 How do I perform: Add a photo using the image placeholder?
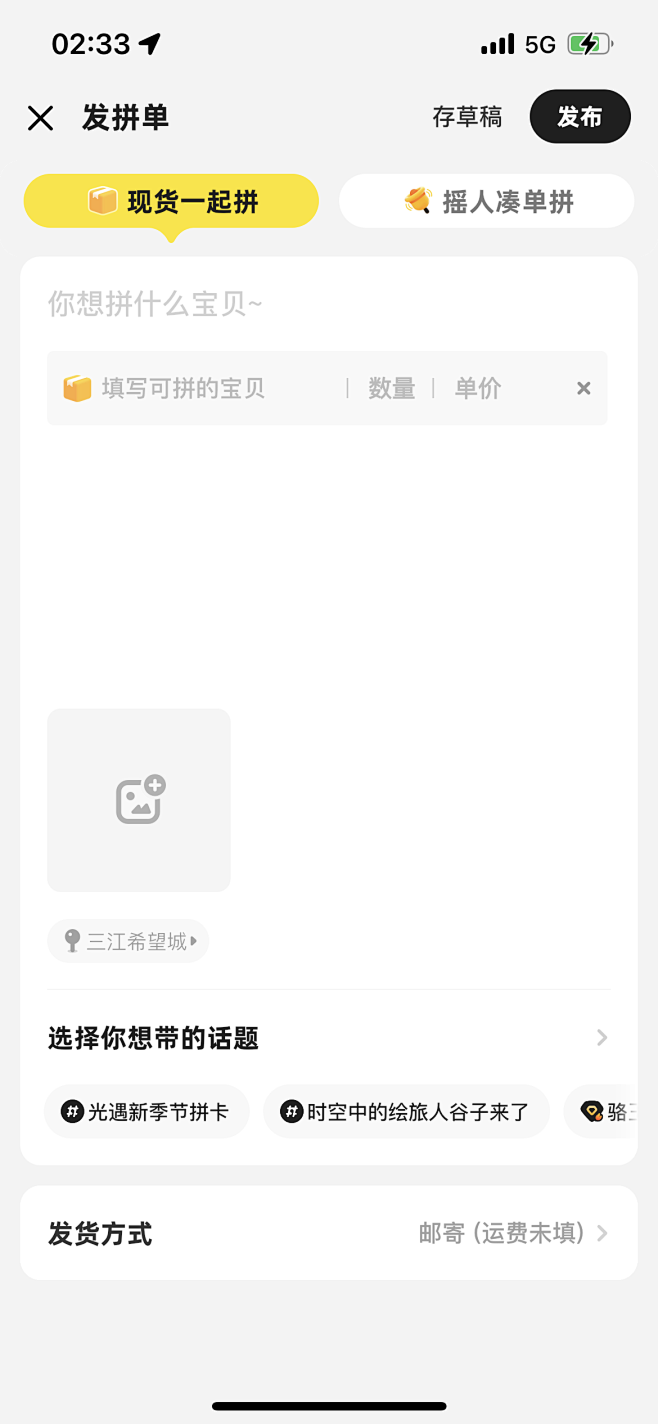click(139, 800)
